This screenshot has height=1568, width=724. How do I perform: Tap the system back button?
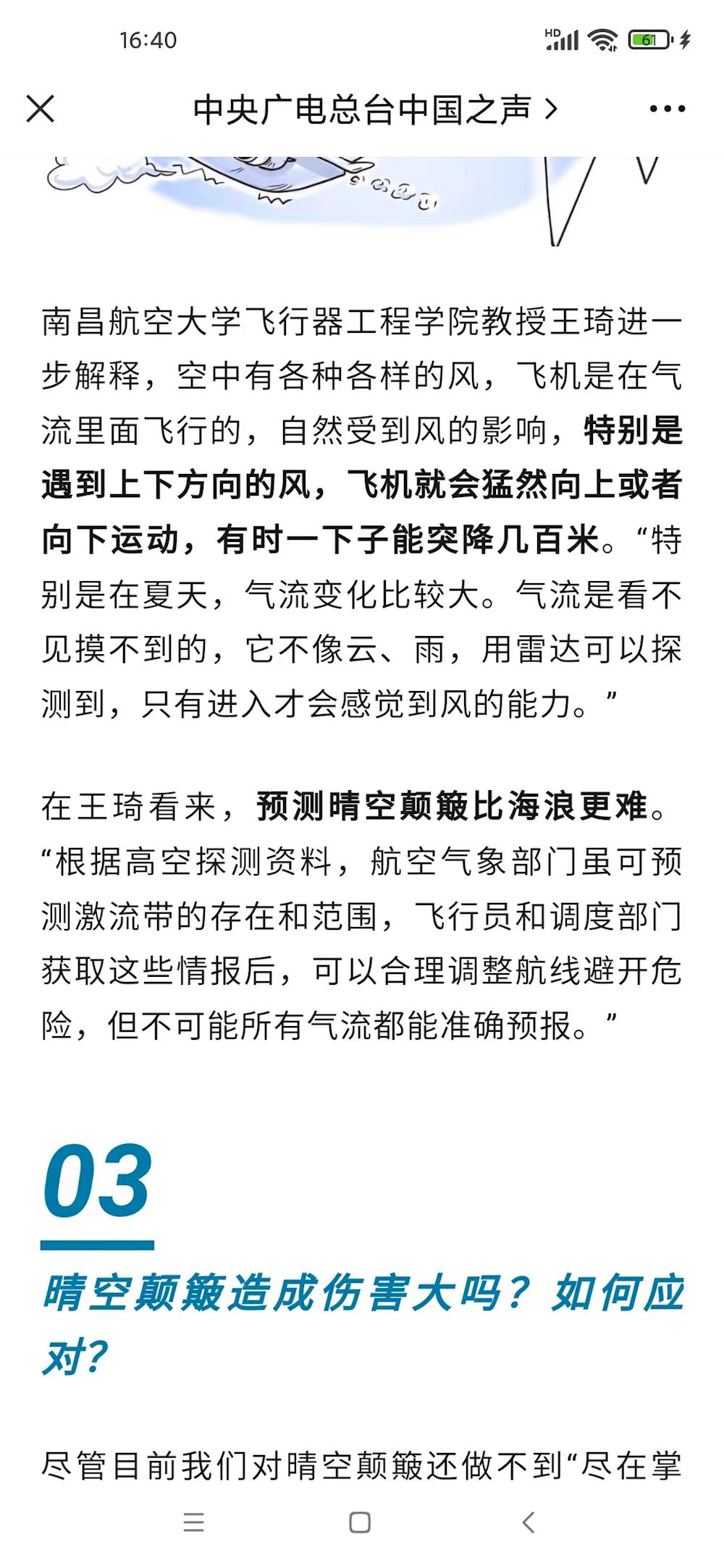click(x=529, y=1522)
